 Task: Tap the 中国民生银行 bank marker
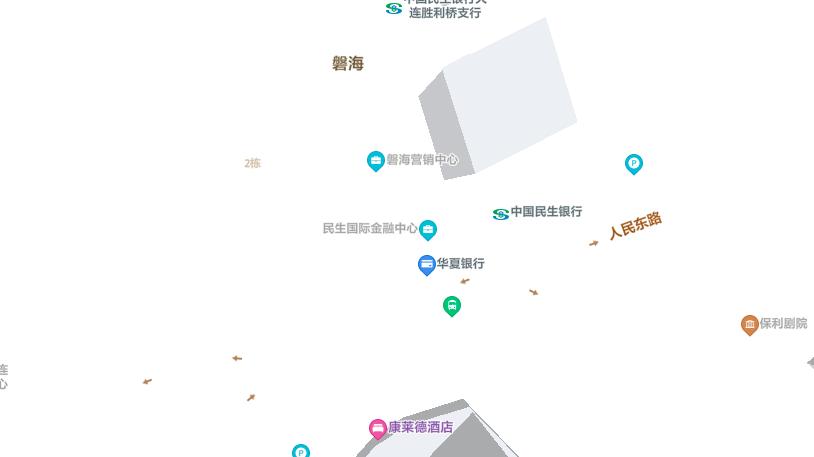501,213
